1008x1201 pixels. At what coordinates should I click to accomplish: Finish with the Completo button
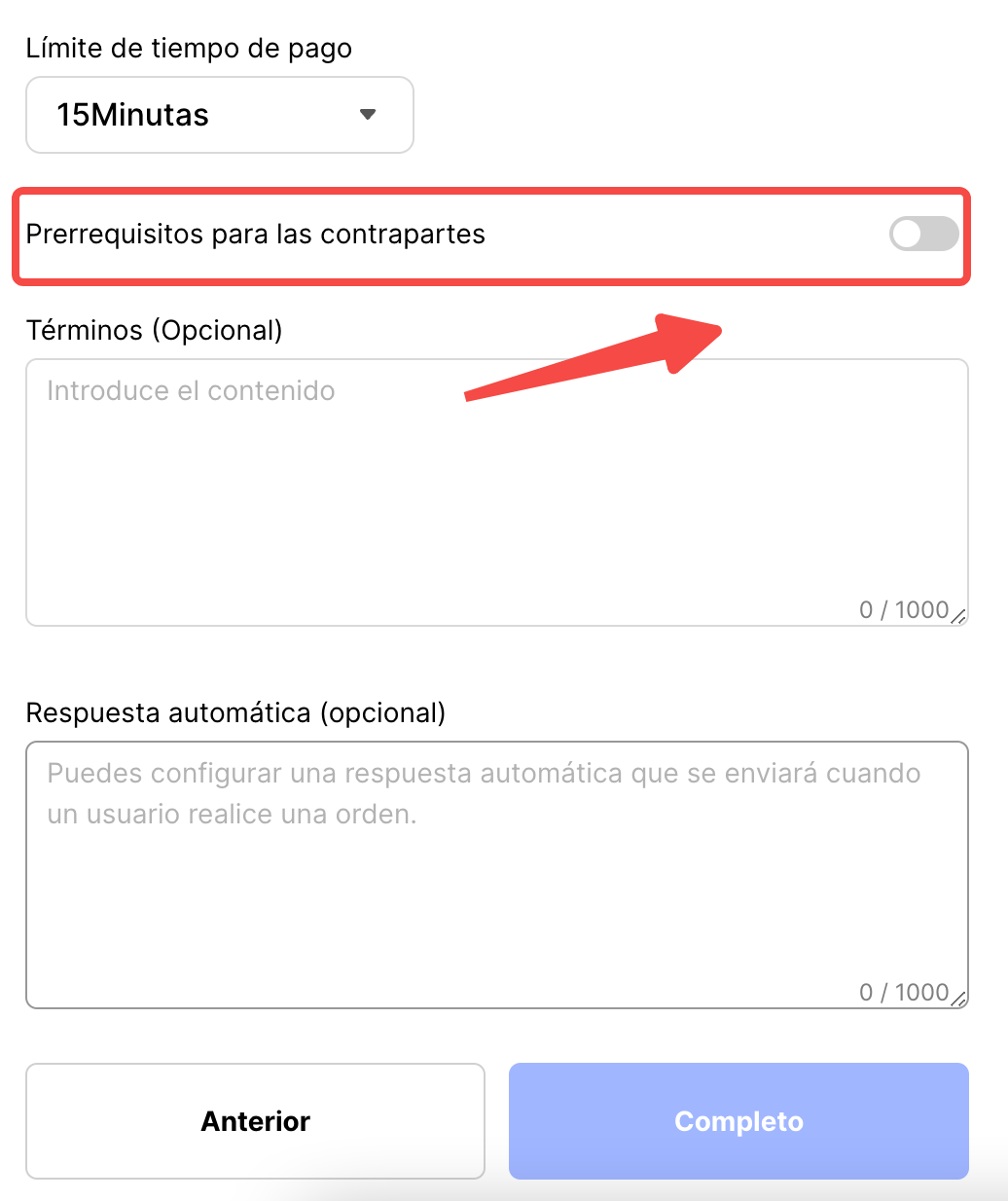coord(738,1121)
